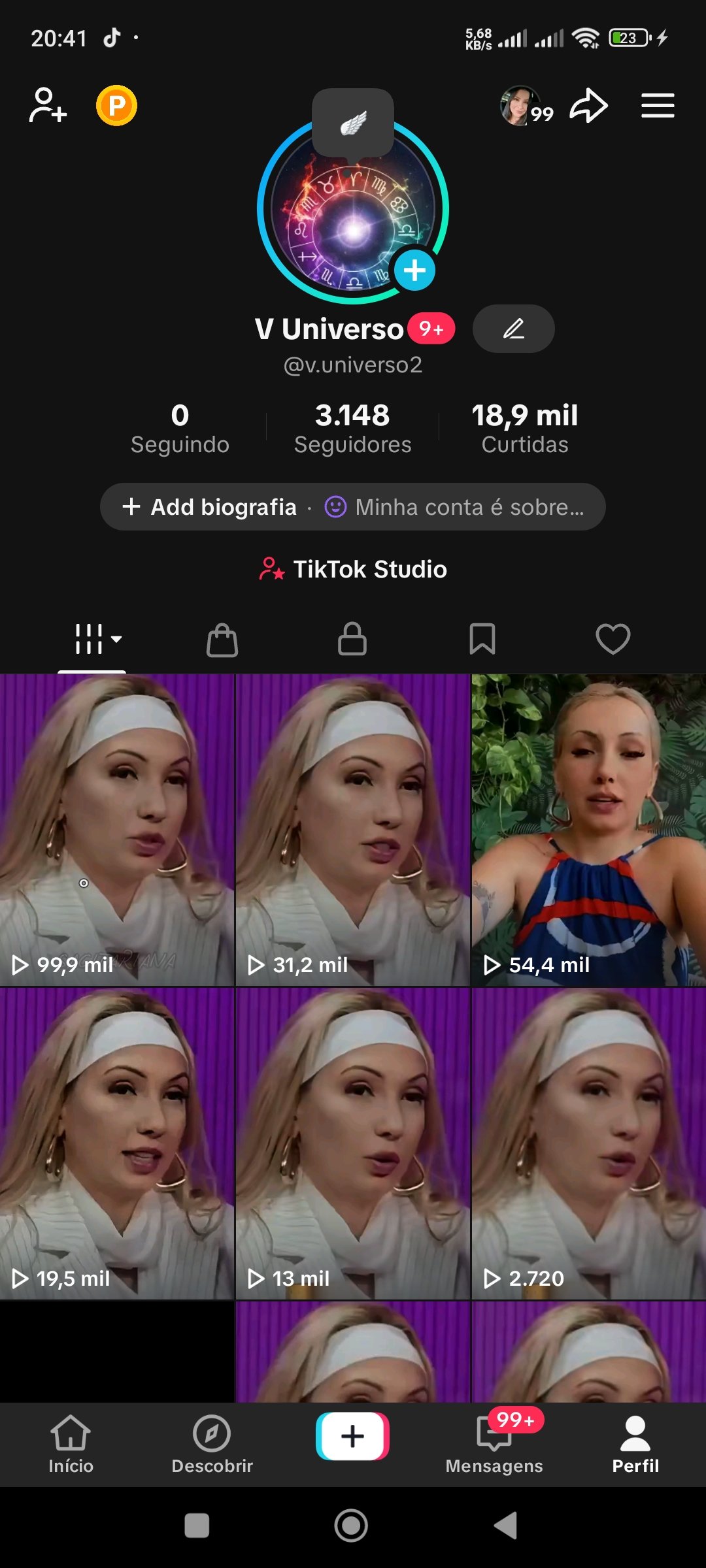Open the orange P coin icon
Viewport: 706px width, 1568px height.
click(116, 106)
